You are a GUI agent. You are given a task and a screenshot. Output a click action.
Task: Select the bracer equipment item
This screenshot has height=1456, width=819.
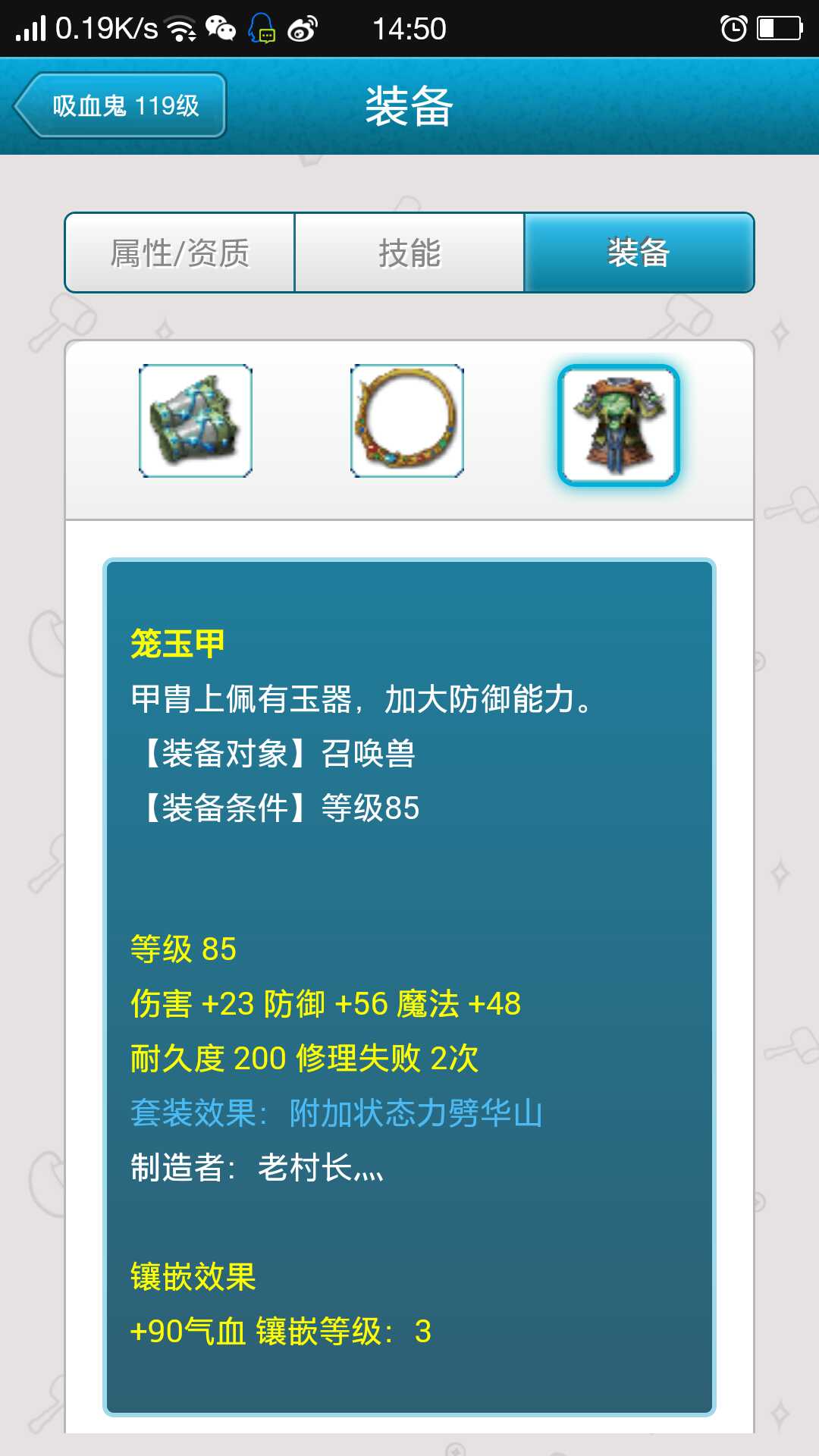click(x=196, y=421)
